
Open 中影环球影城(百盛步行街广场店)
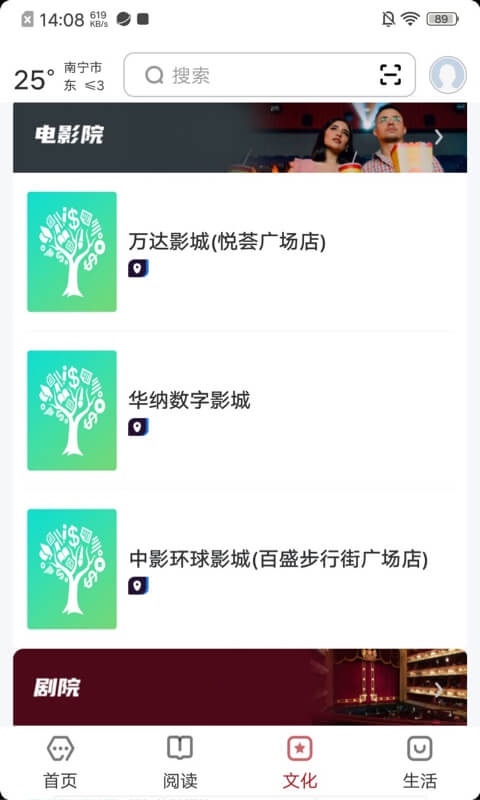pos(240,569)
